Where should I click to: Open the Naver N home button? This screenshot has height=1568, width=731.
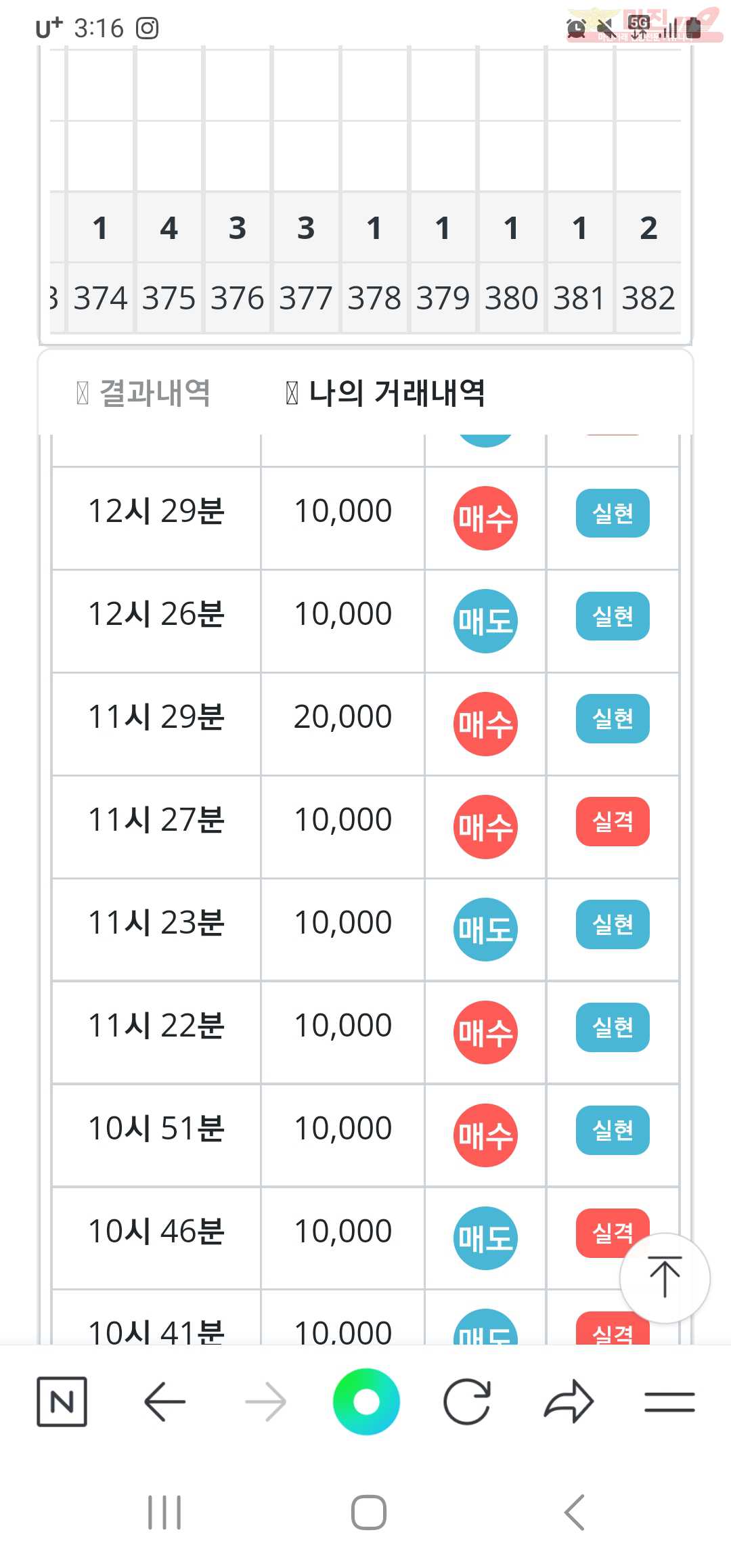coord(62,1401)
